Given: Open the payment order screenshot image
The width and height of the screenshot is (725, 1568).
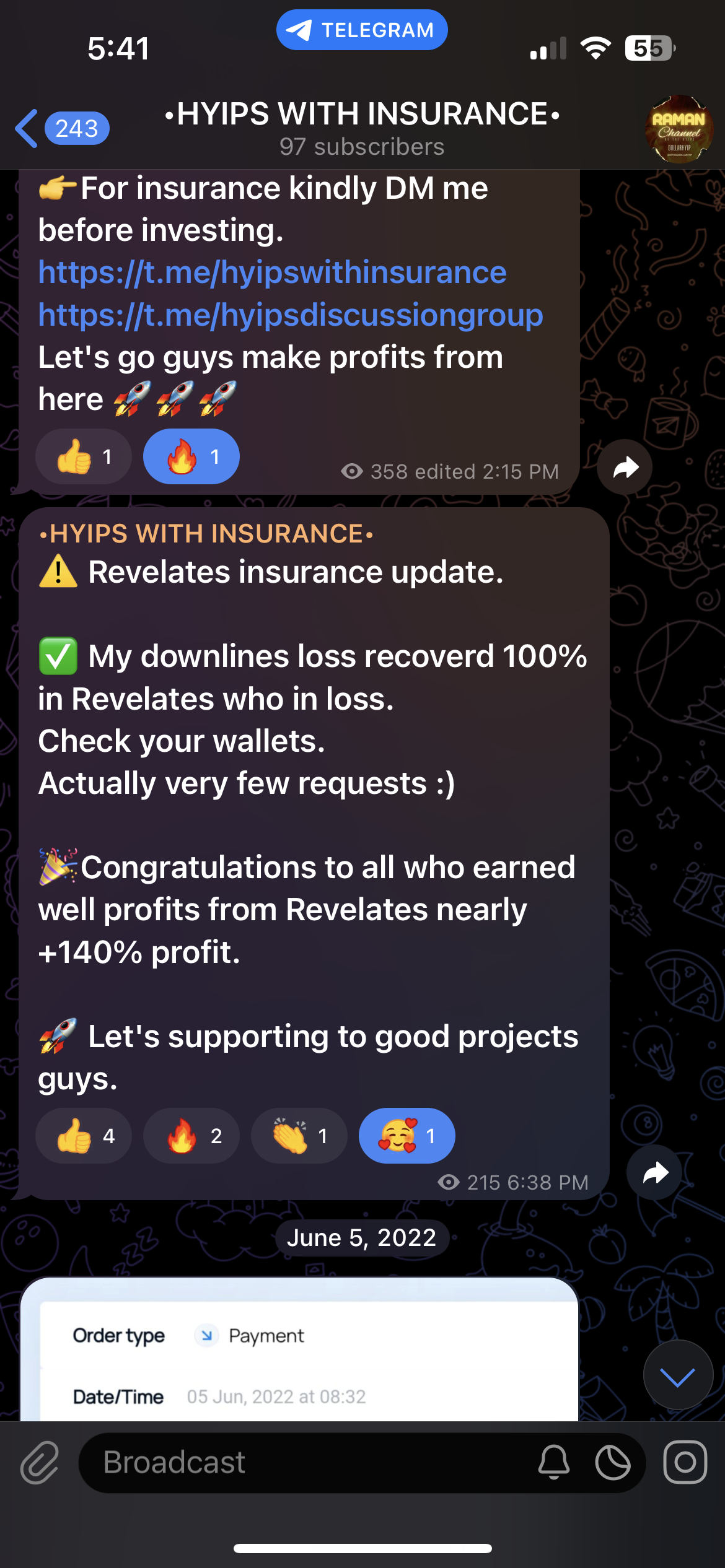Looking at the screenshot, I should point(299,1350).
